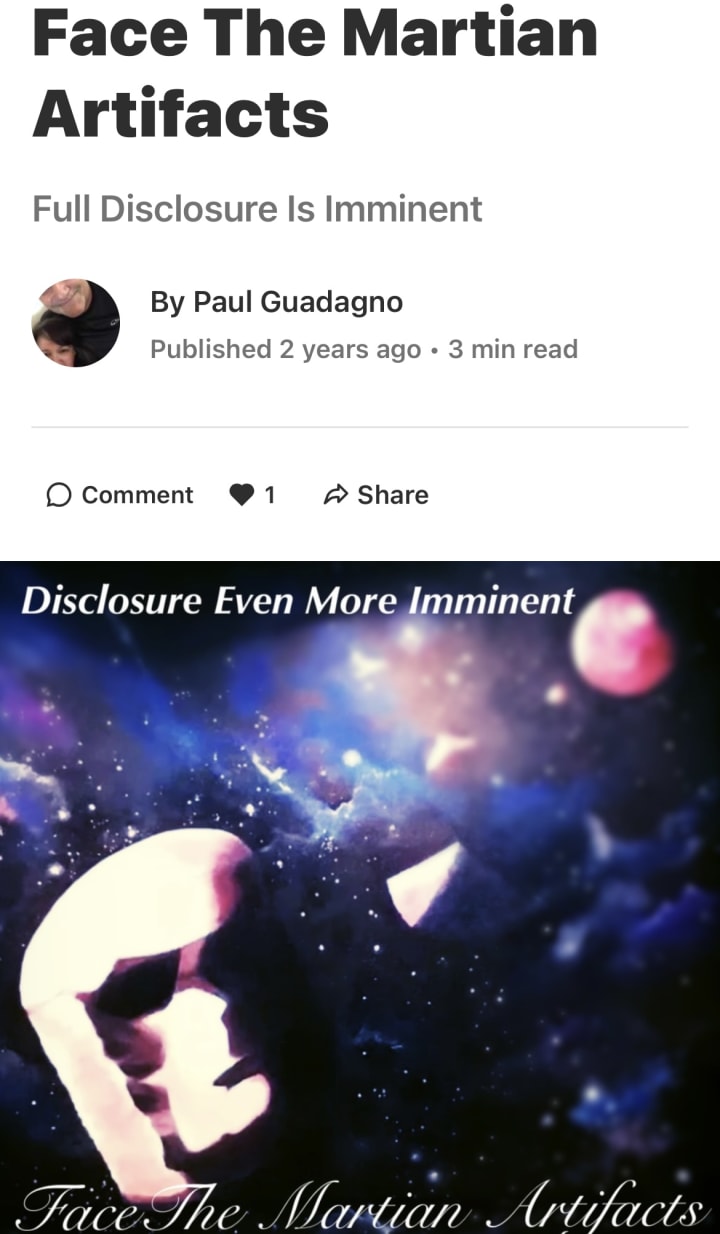Tap the author's profile picture
The height and width of the screenshot is (1234, 720).
pos(76,323)
